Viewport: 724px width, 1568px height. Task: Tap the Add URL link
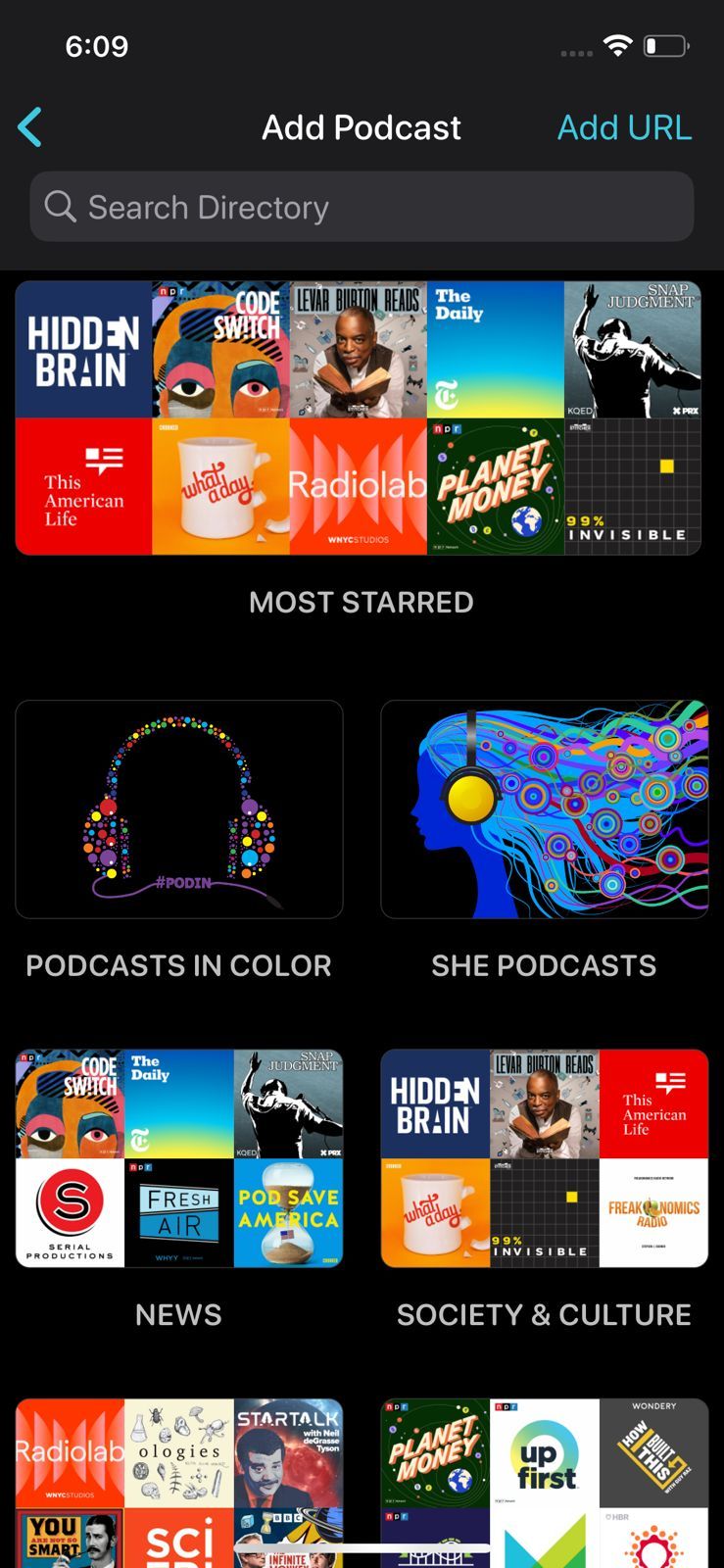point(625,126)
